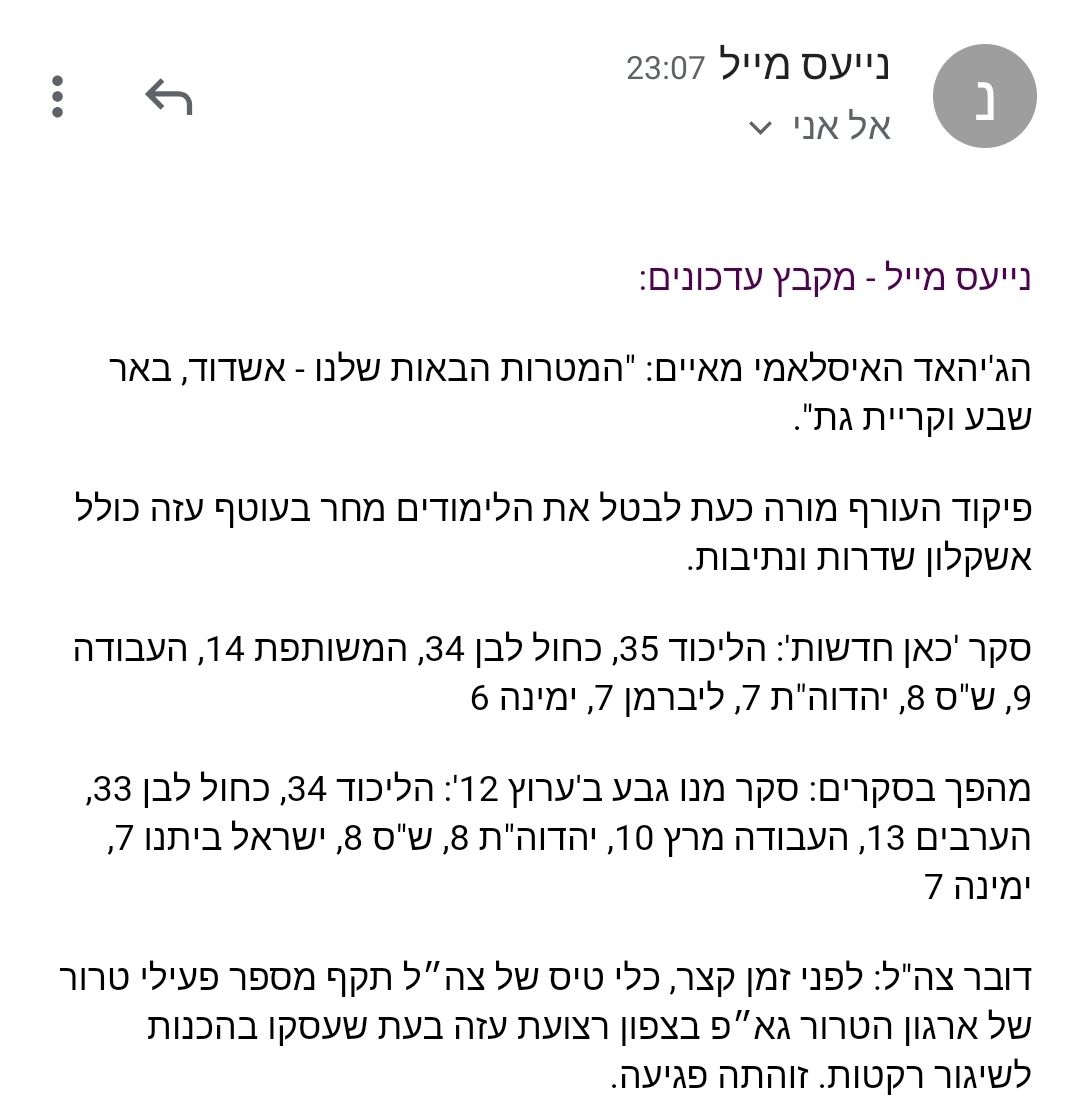The image size is (1080, 1114).
Task: Tap the overflow menu beside the reply arrow
Action: pyautogui.click(x=60, y=97)
